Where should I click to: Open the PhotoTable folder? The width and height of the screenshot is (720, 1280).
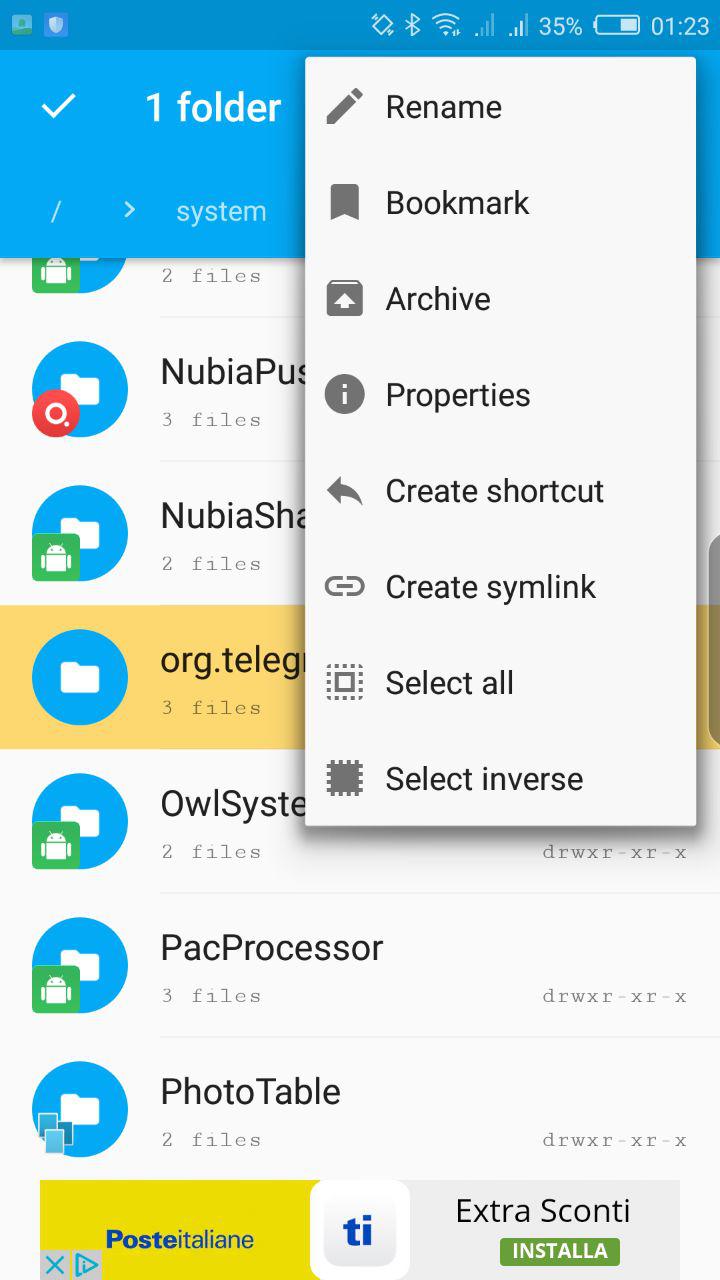(x=360, y=1110)
